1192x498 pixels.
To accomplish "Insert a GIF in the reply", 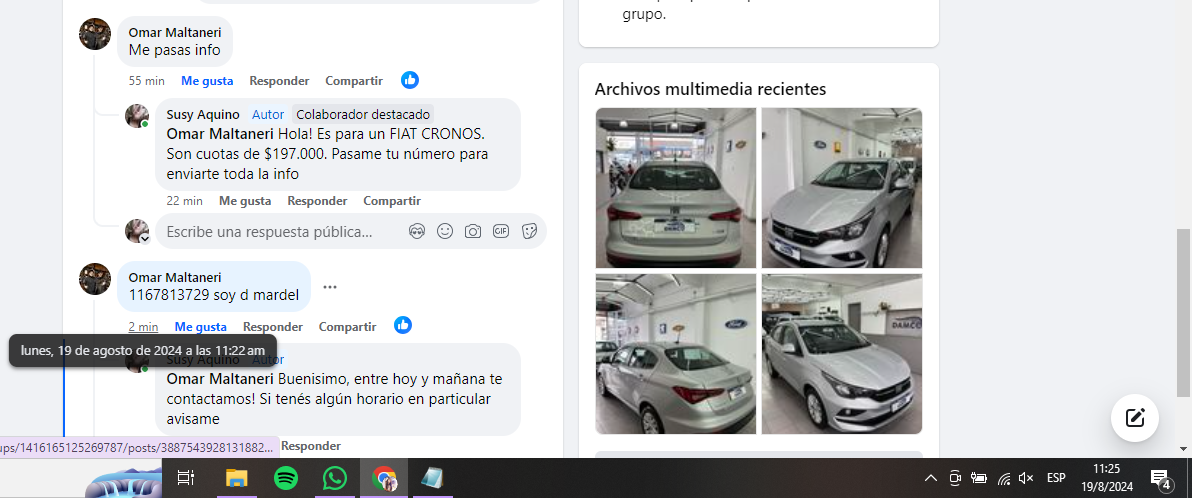I will 501,232.
